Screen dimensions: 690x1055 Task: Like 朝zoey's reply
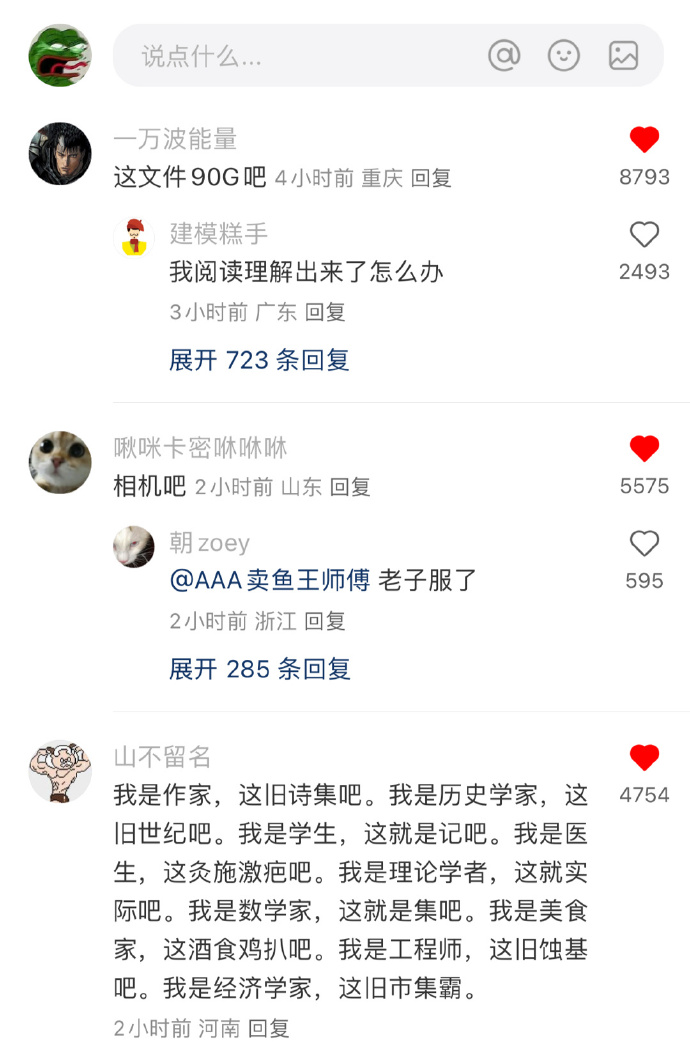[644, 544]
